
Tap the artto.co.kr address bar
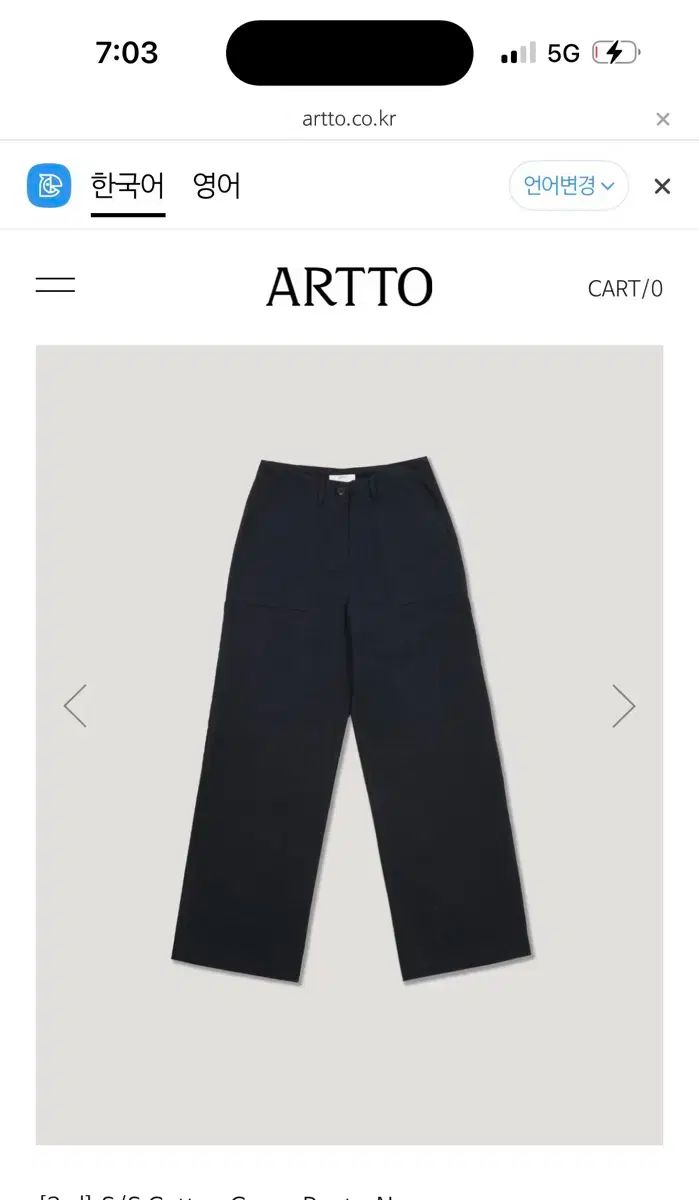(349, 119)
